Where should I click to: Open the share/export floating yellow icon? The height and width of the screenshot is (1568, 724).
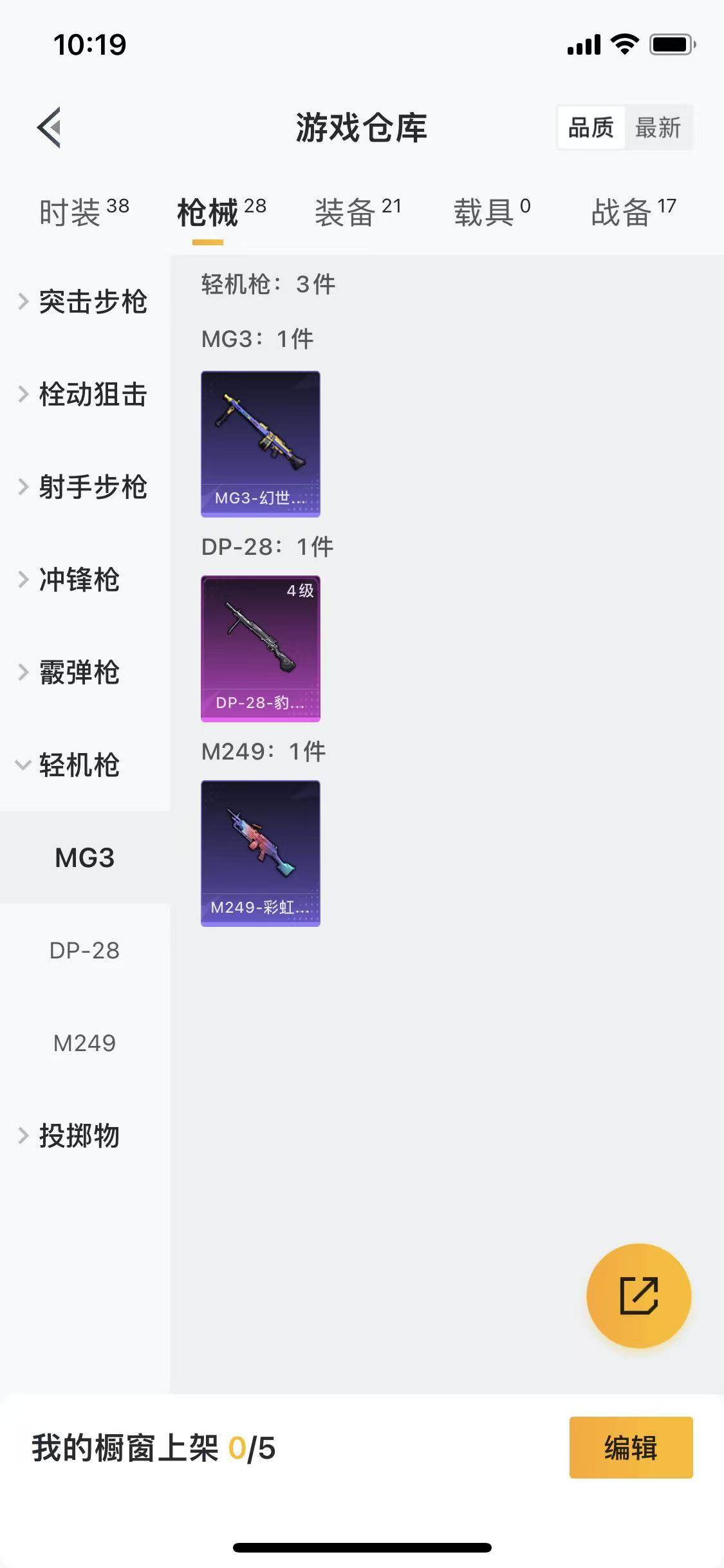click(638, 1295)
